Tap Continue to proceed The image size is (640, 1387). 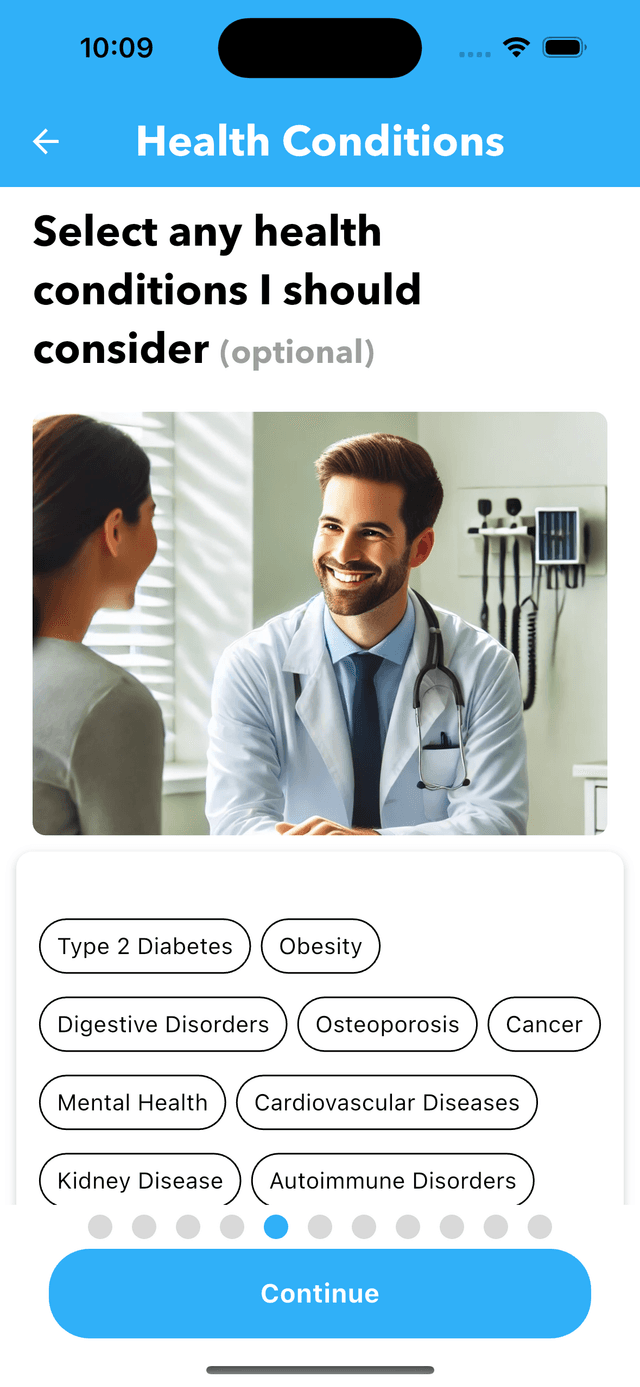point(320,1293)
